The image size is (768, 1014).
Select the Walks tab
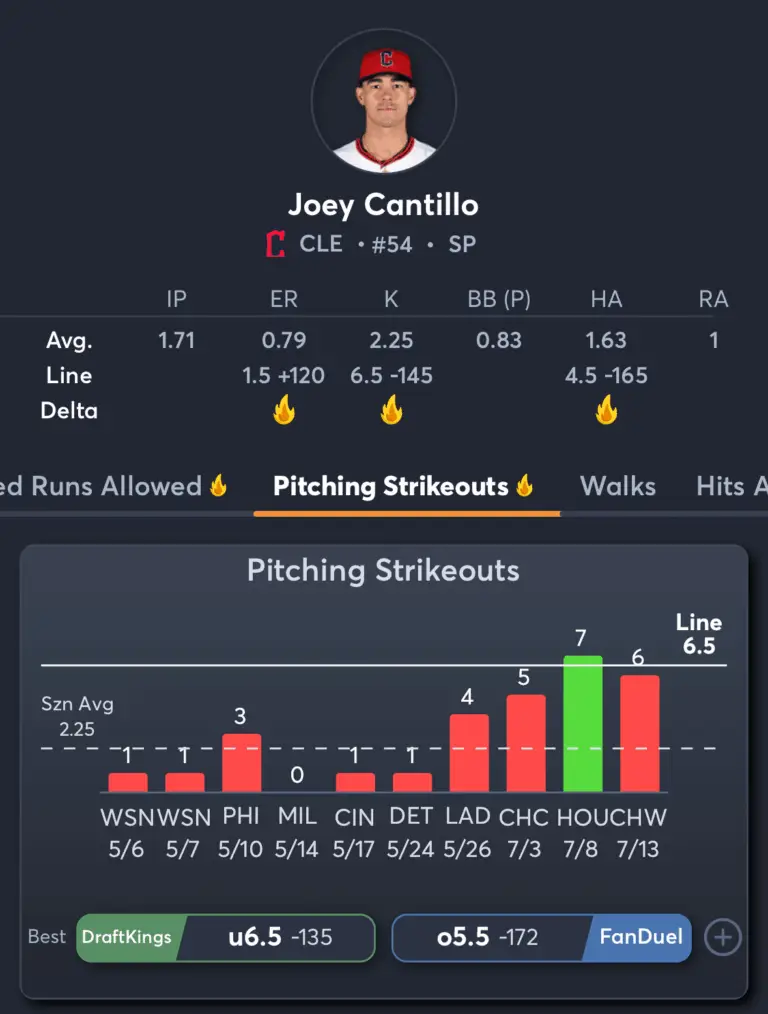pyautogui.click(x=617, y=487)
